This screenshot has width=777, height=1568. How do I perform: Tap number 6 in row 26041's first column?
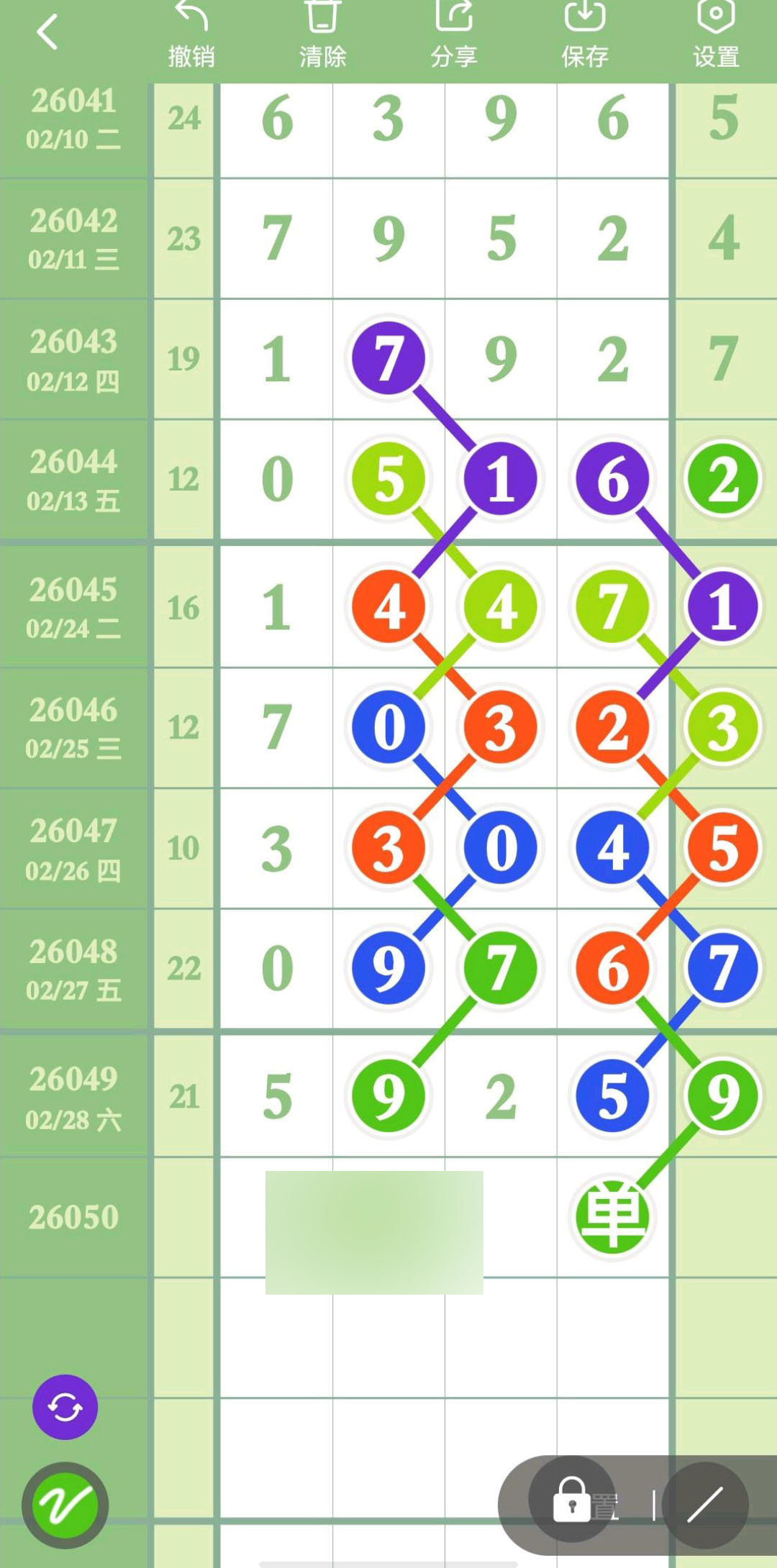point(277,118)
